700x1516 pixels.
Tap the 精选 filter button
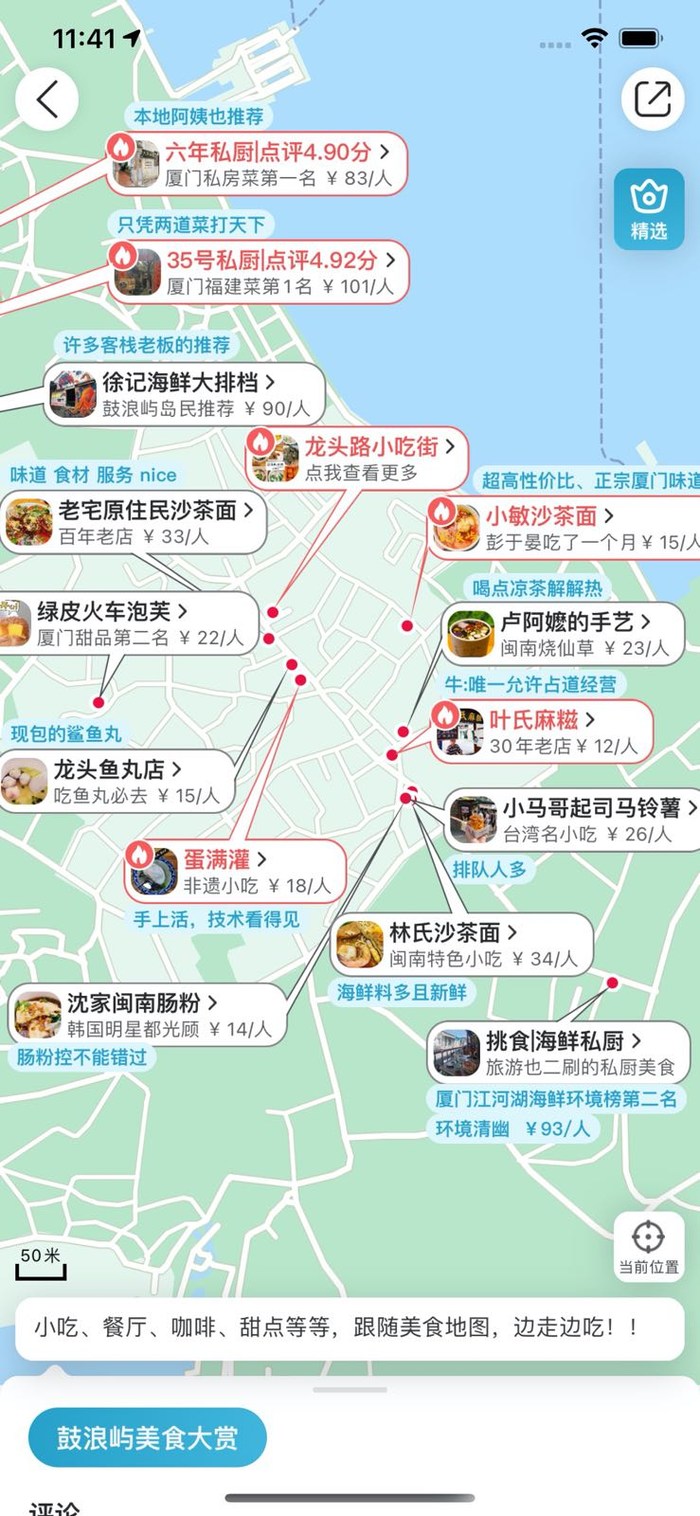point(649,209)
